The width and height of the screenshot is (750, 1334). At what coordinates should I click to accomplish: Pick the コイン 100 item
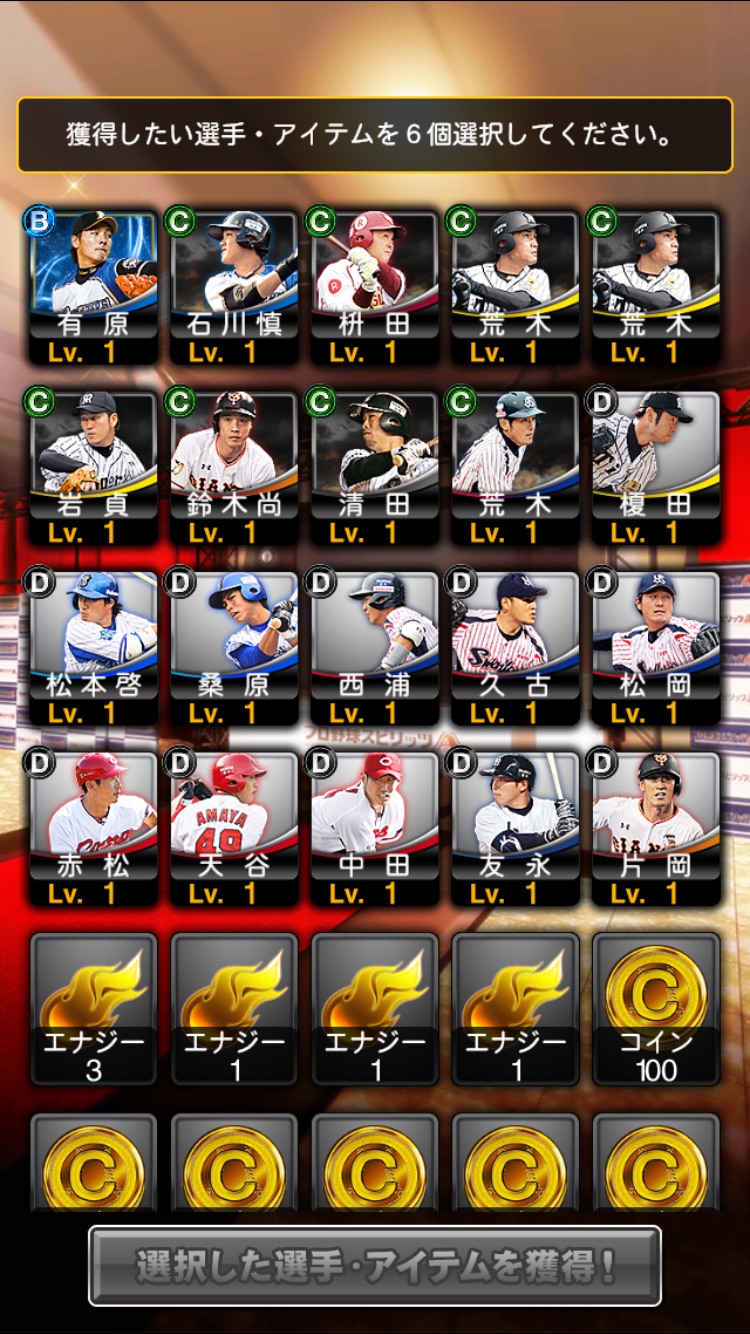point(656,1008)
